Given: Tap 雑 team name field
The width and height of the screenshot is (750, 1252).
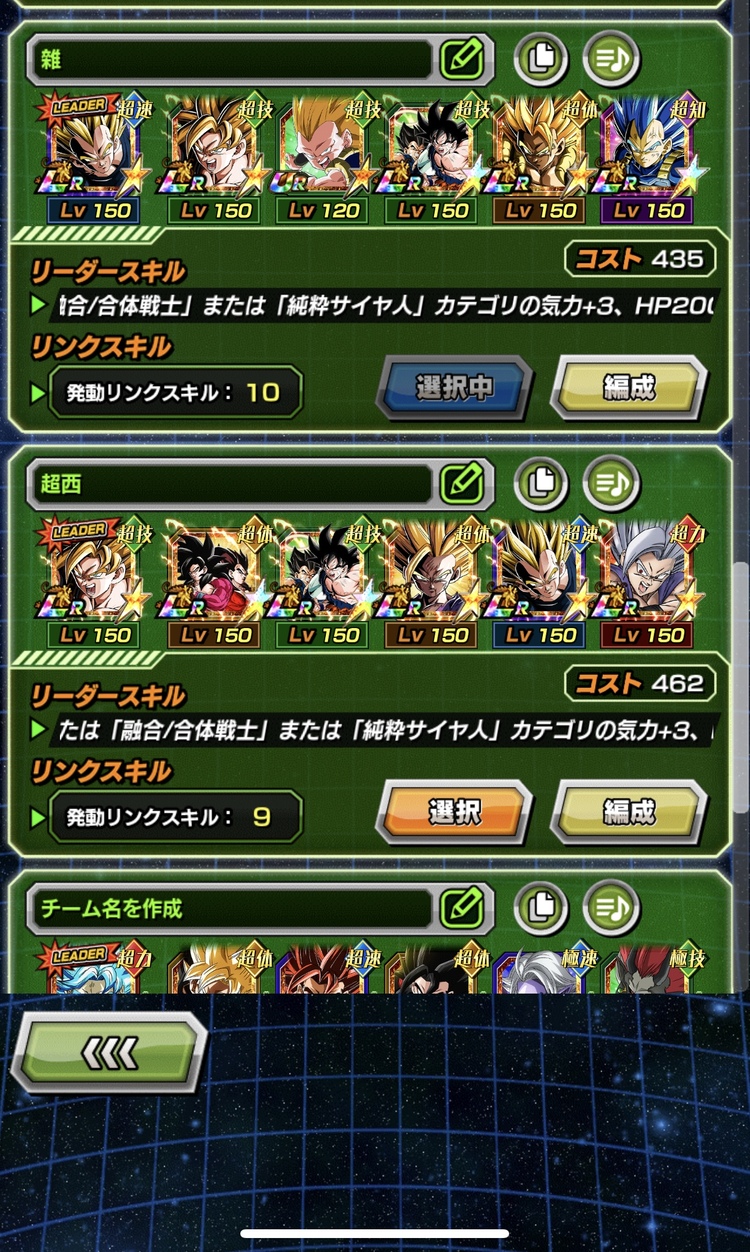Looking at the screenshot, I should [x=230, y=59].
